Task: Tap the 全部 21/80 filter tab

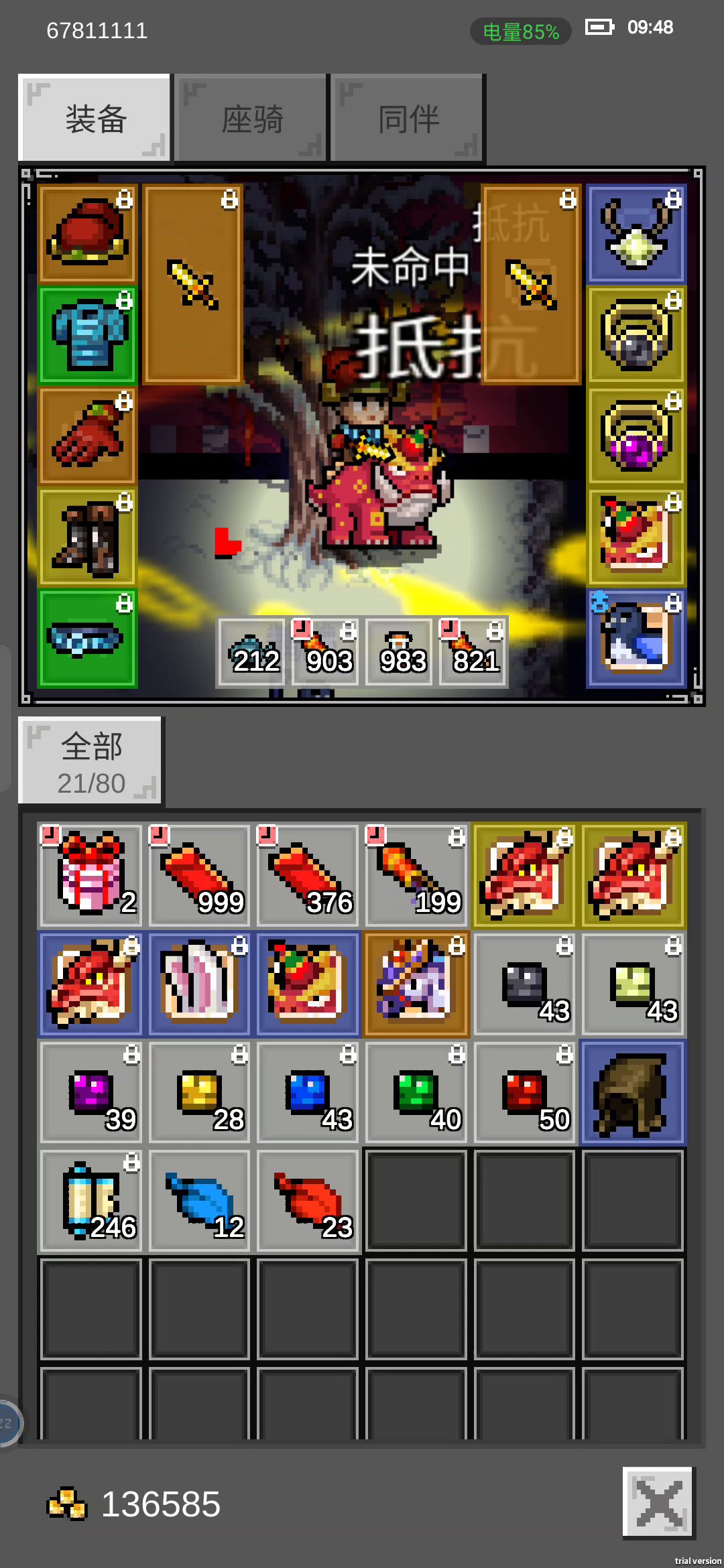Action: [90, 761]
